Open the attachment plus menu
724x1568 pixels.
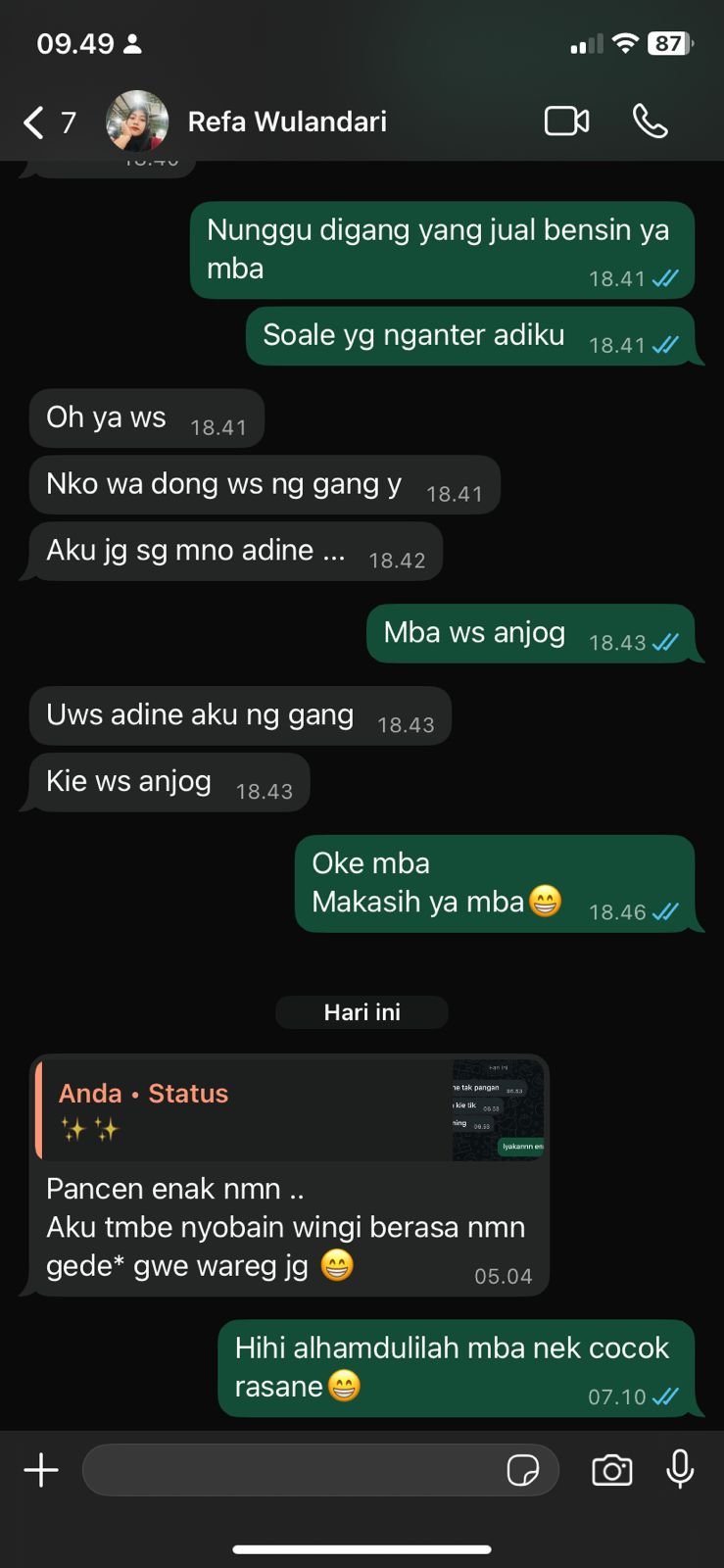(x=40, y=1470)
